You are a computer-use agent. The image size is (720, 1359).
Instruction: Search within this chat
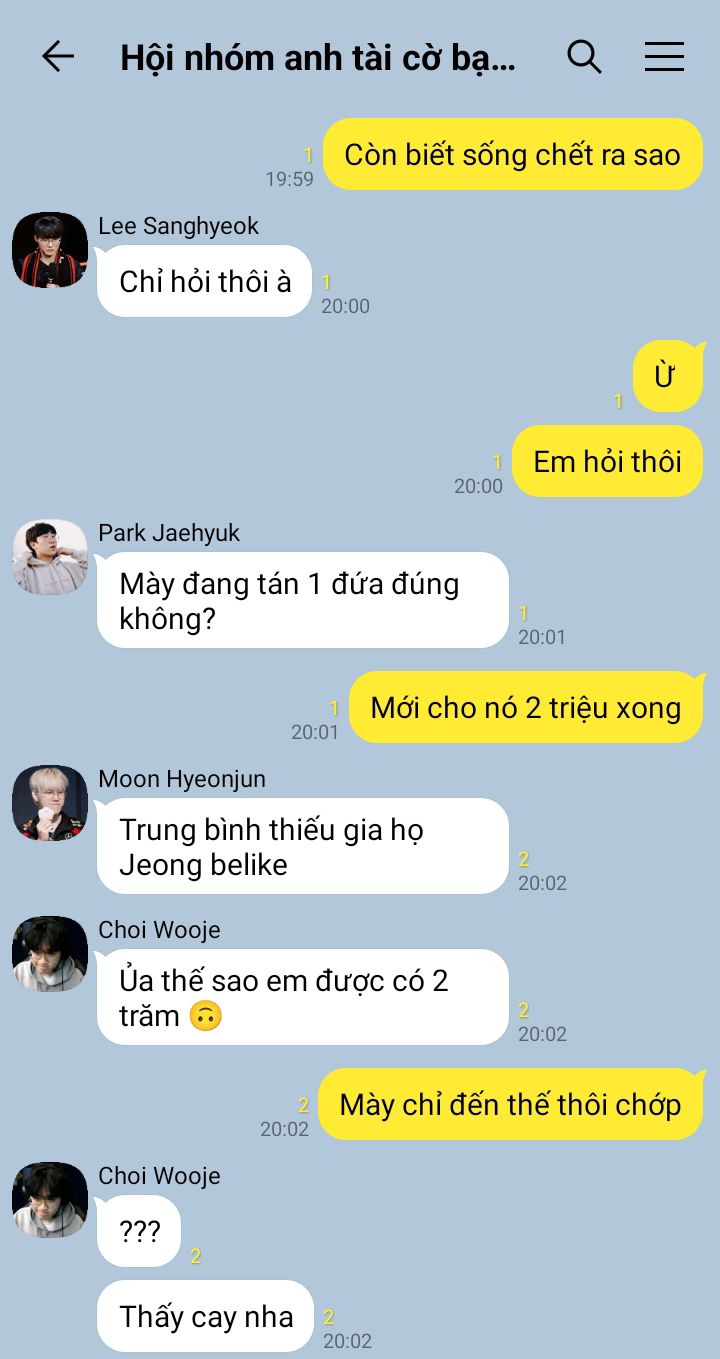pyautogui.click(x=584, y=57)
